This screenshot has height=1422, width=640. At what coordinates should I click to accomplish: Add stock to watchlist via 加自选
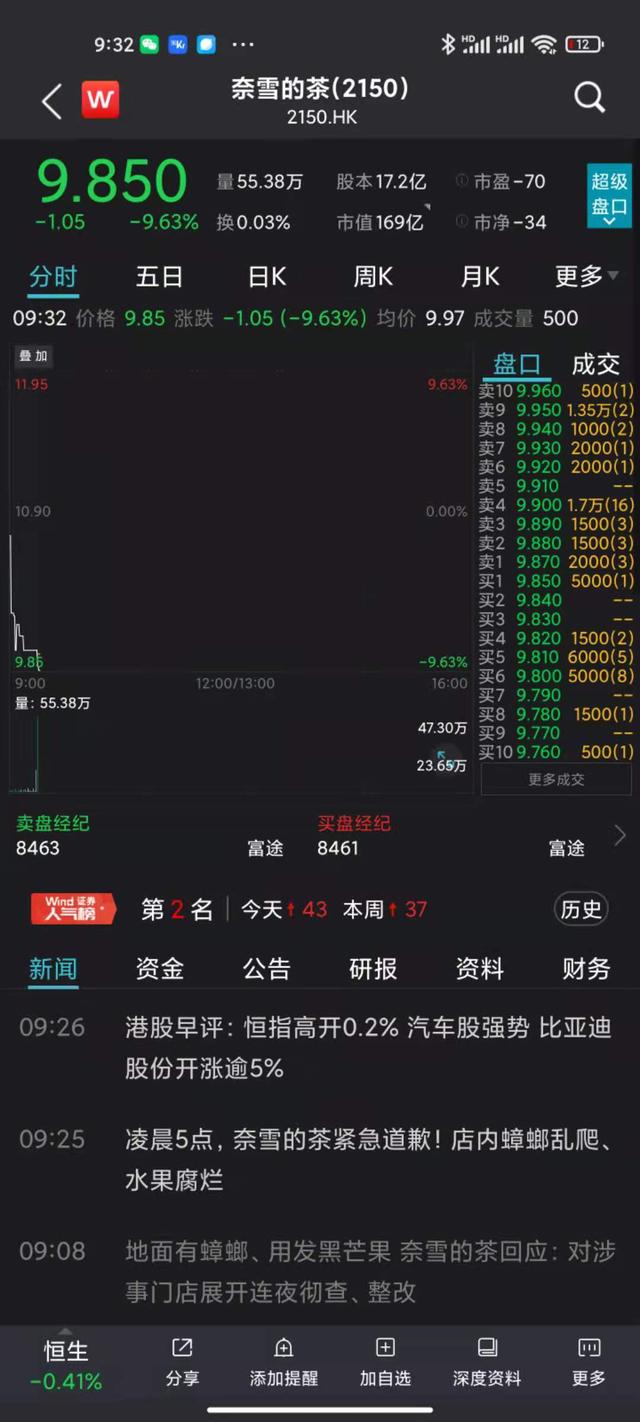[385, 1362]
